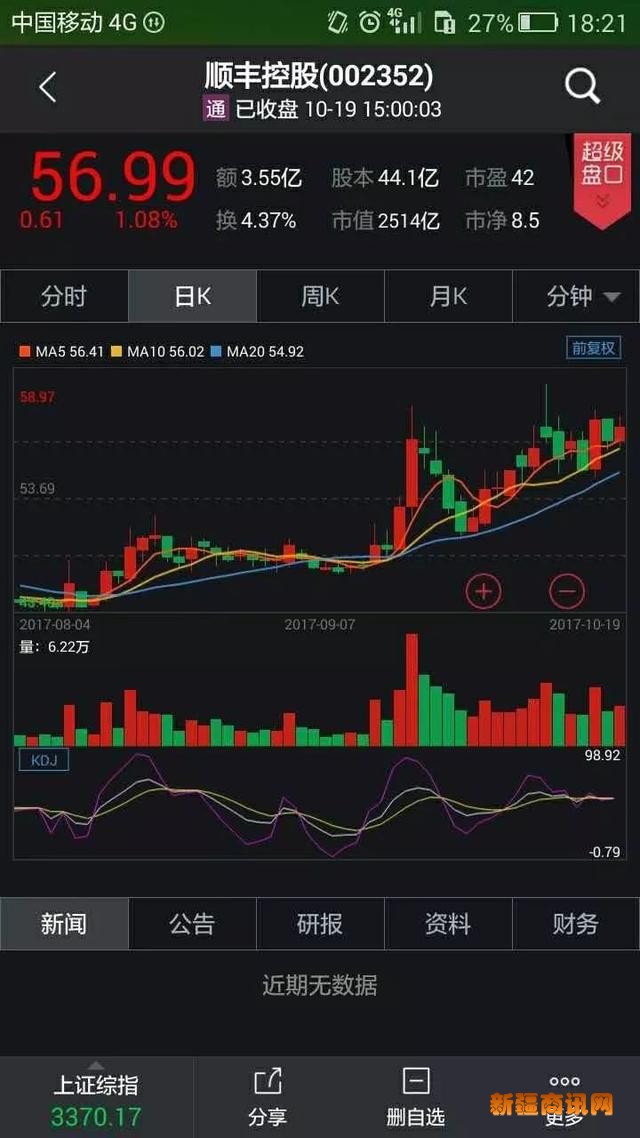Remove stock with 删自选
The width and height of the screenshot is (640, 1138).
[415, 1098]
